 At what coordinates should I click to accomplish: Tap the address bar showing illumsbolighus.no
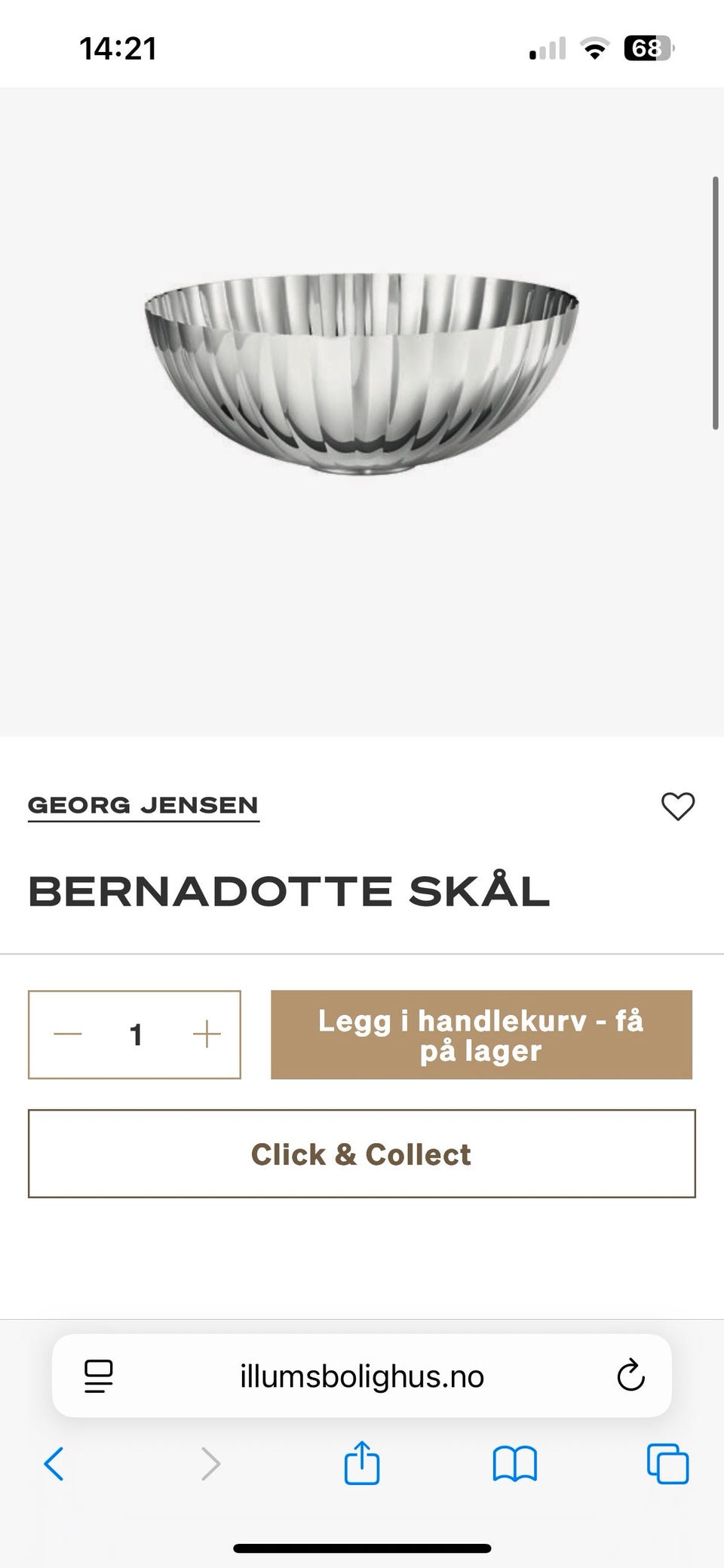[361, 1375]
